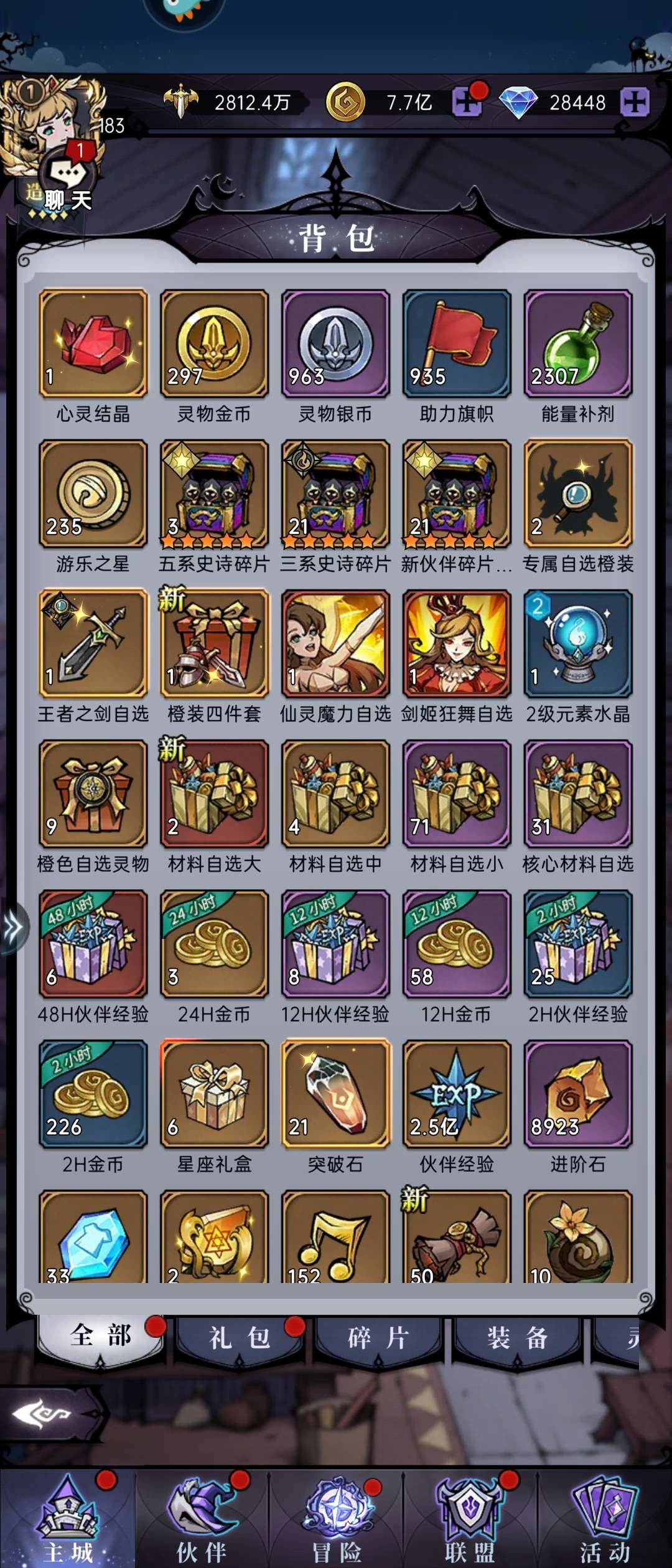The width and height of the screenshot is (672, 1568).
Task: Select the 心灵结晶 item
Action: [x=93, y=343]
